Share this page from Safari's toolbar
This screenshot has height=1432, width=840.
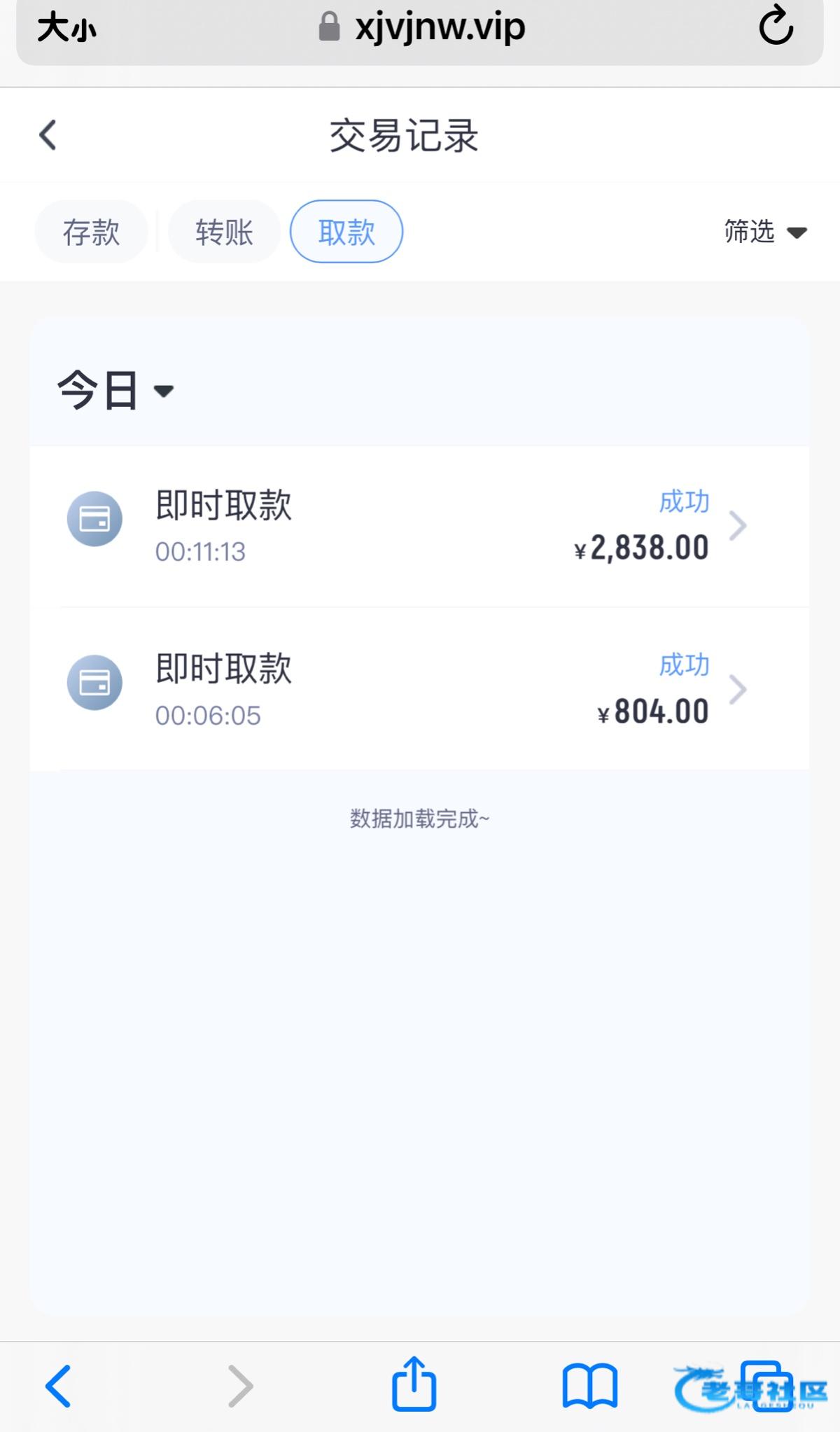coord(414,1384)
